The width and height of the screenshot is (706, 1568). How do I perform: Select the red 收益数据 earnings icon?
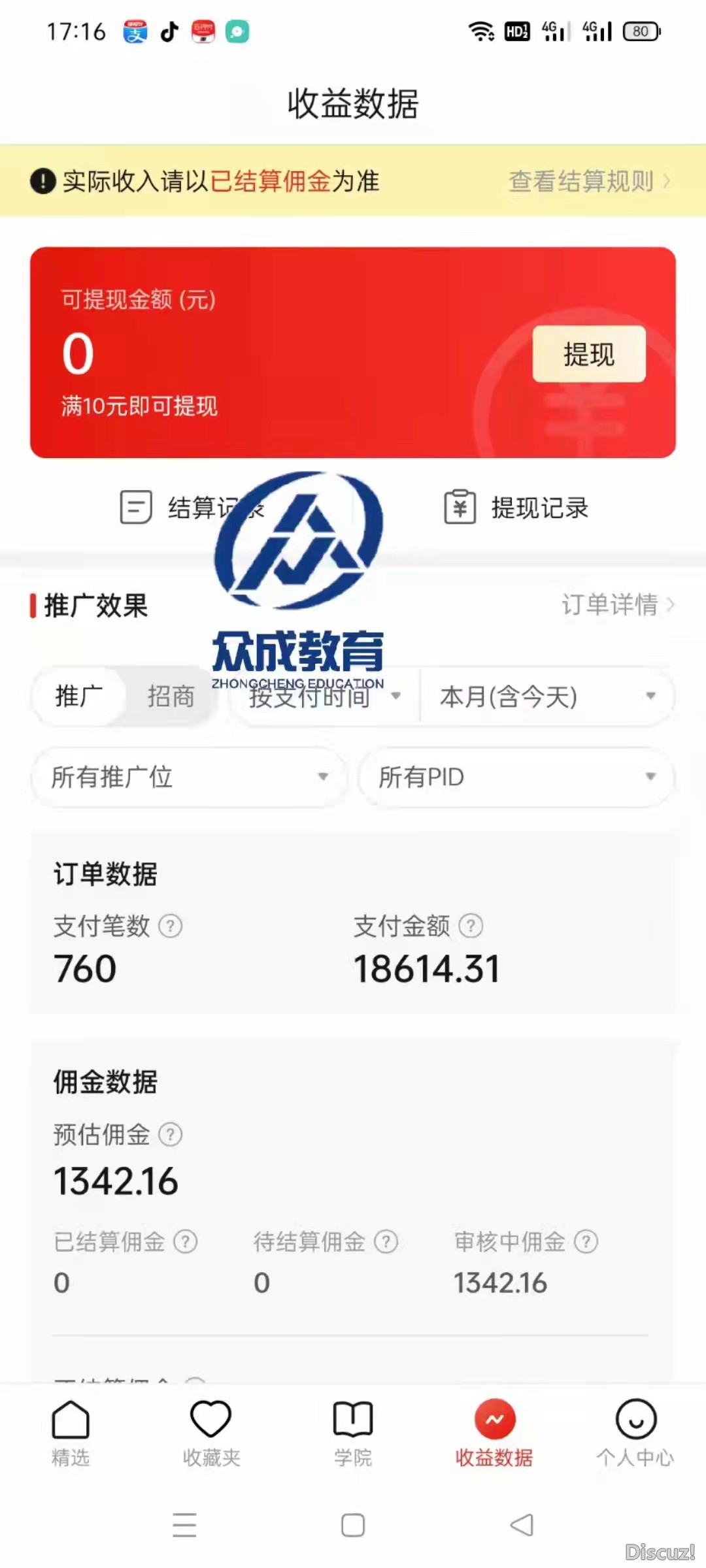click(x=494, y=1420)
